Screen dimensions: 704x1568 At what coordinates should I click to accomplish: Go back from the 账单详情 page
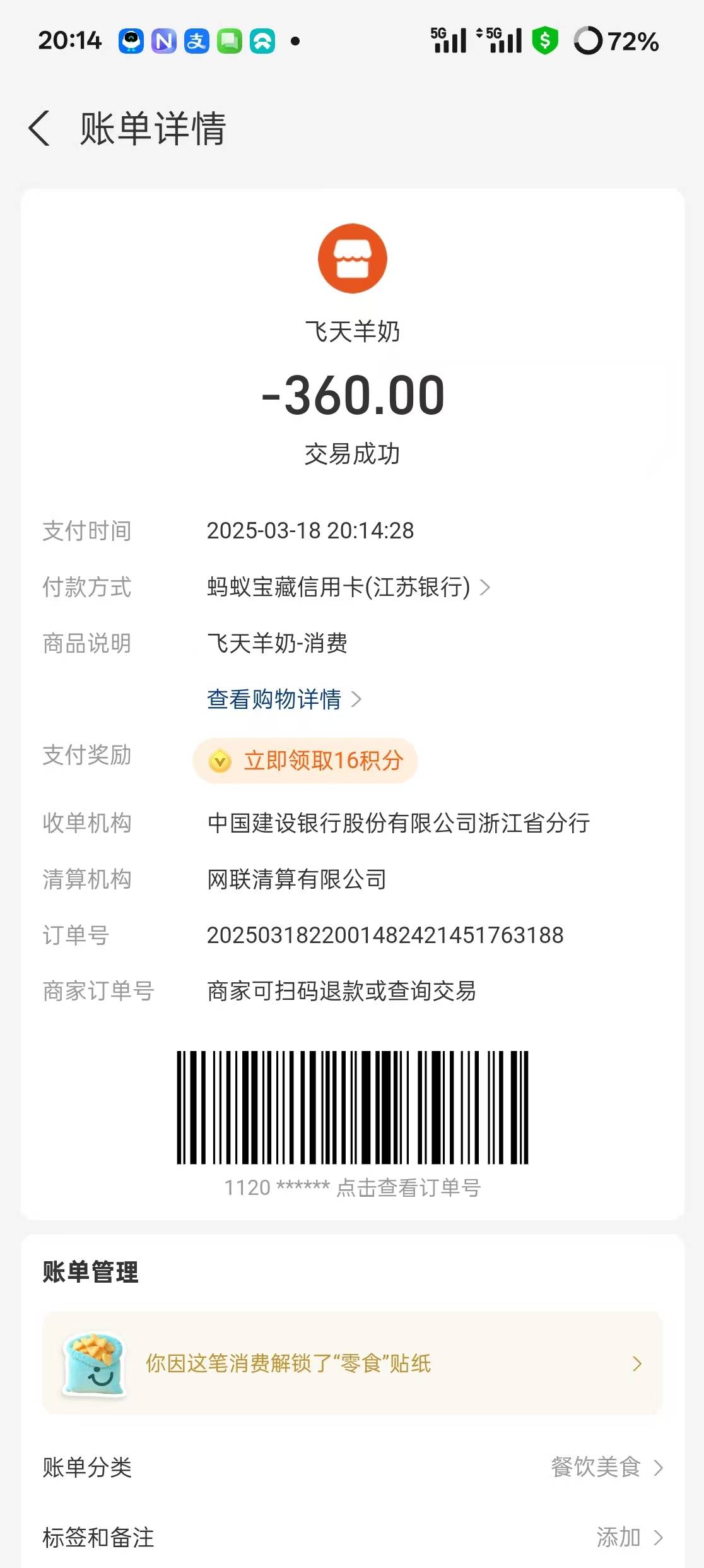point(39,128)
